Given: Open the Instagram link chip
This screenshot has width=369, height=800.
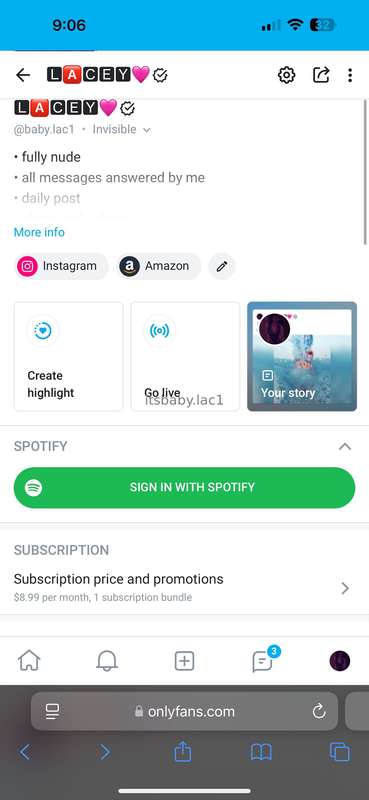Looking at the screenshot, I should (61, 266).
